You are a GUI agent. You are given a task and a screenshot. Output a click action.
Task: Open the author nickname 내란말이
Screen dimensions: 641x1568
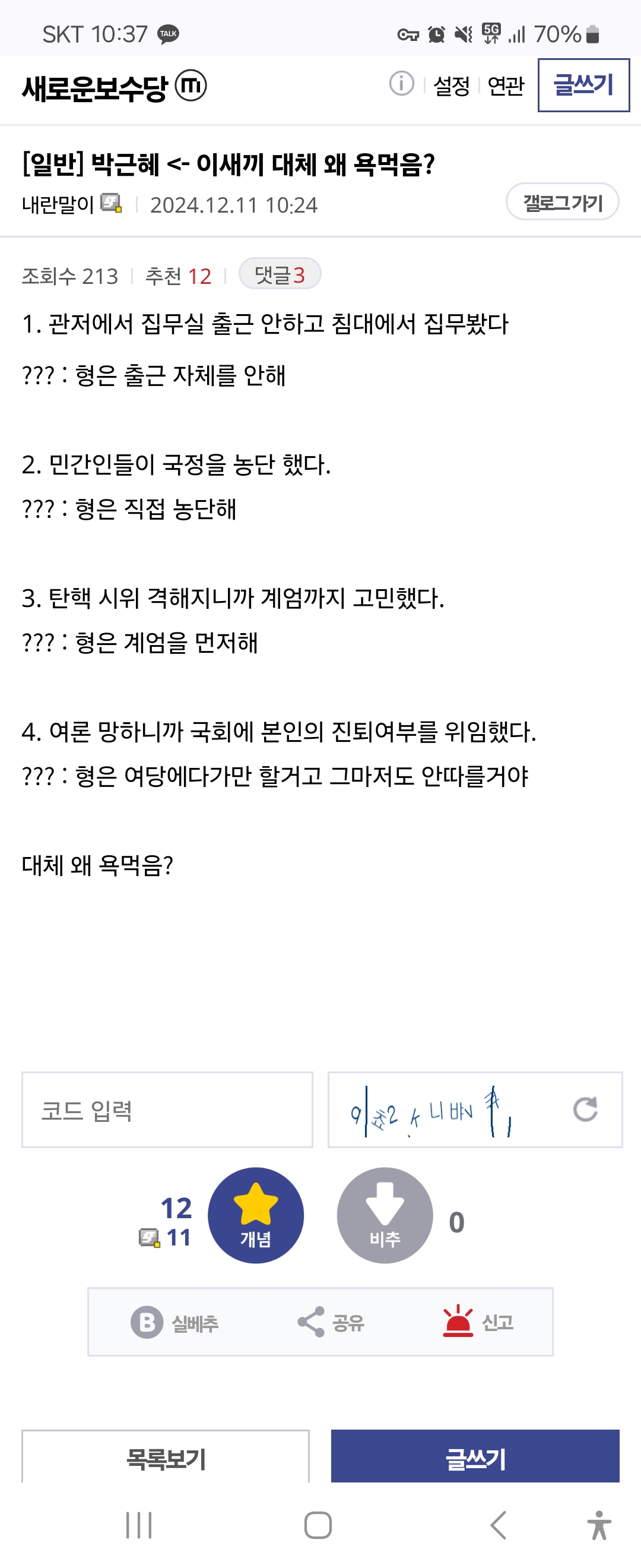click(58, 204)
